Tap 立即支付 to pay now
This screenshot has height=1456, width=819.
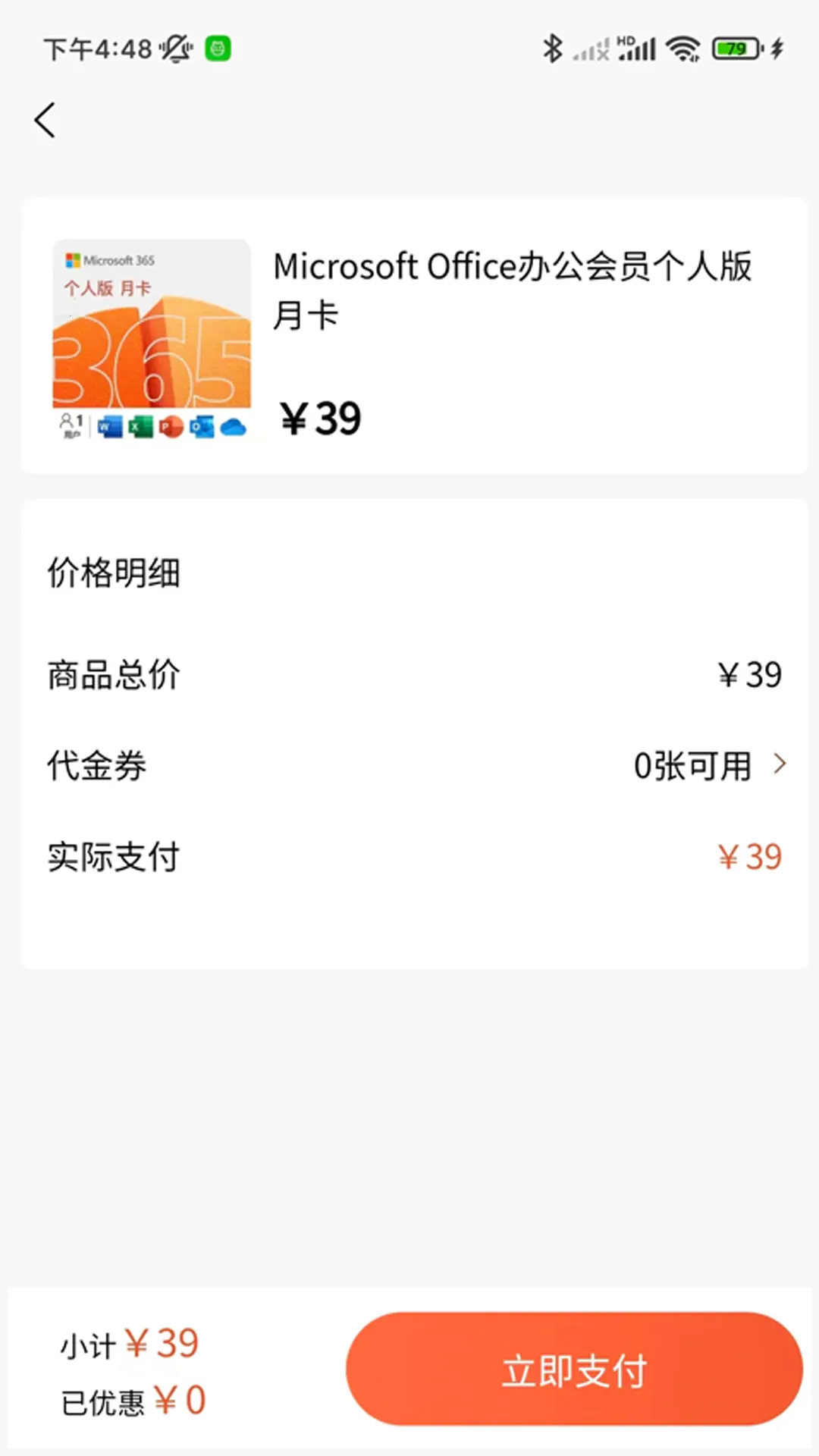[574, 1370]
